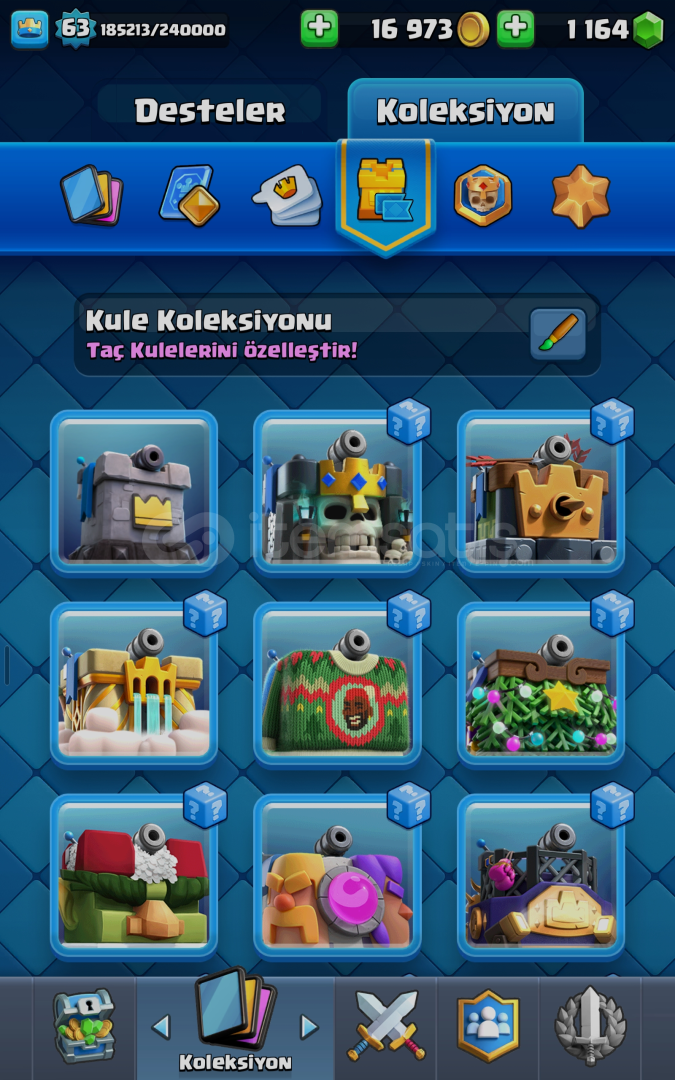Open the clan social tab

pyautogui.click(x=488, y=1027)
